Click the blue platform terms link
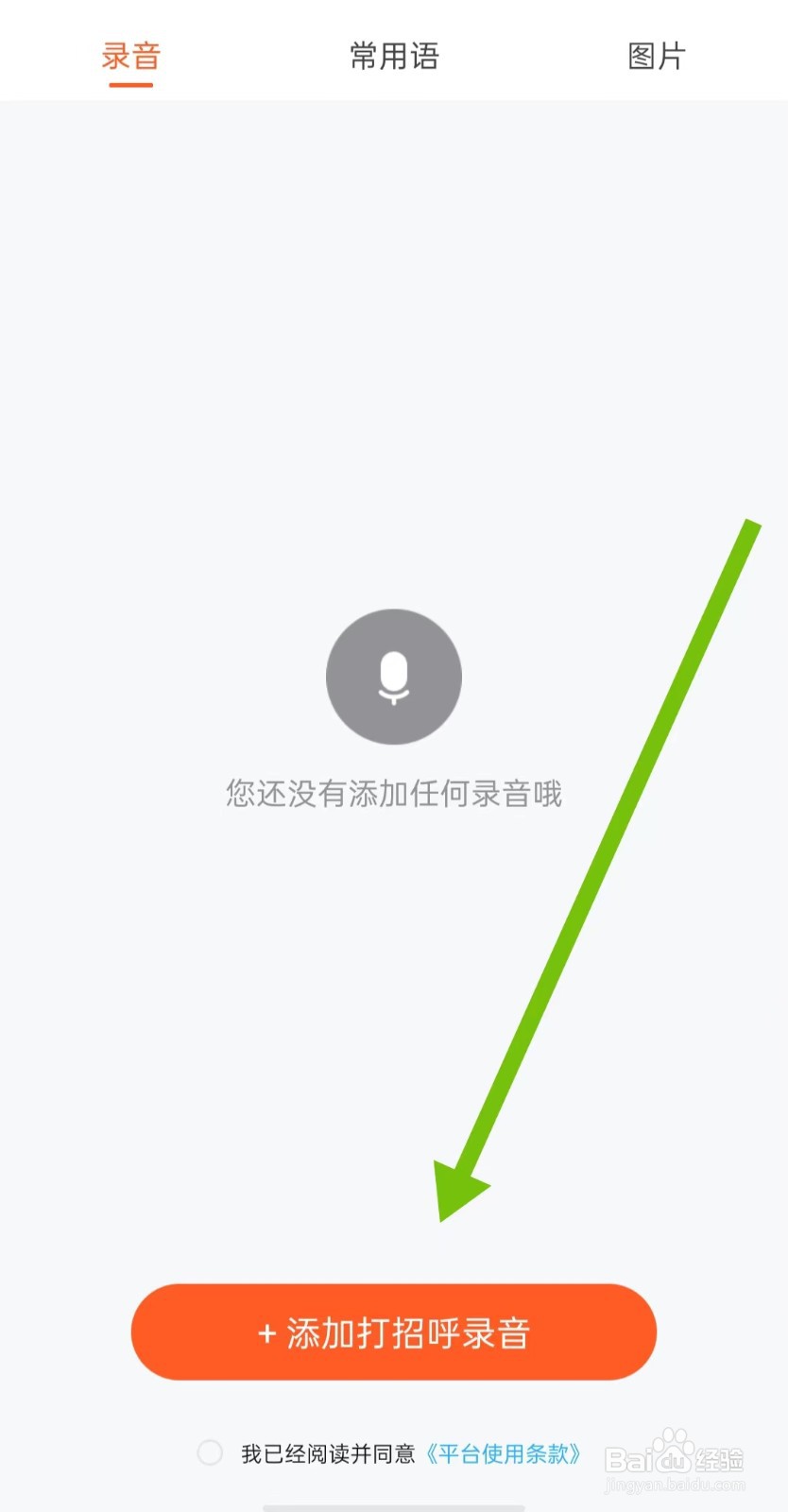The width and height of the screenshot is (788, 1512). [x=505, y=1453]
